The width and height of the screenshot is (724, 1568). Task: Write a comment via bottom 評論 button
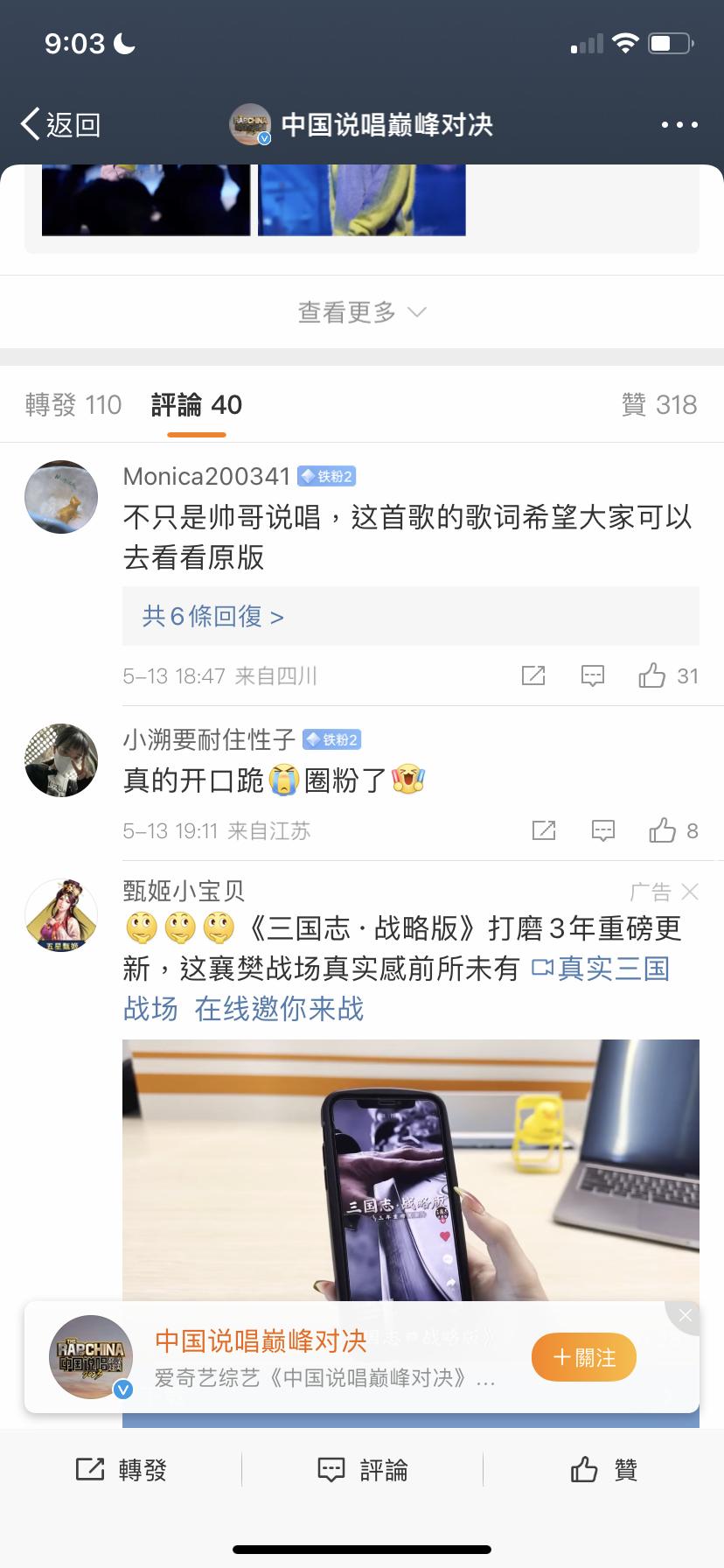(x=362, y=1470)
